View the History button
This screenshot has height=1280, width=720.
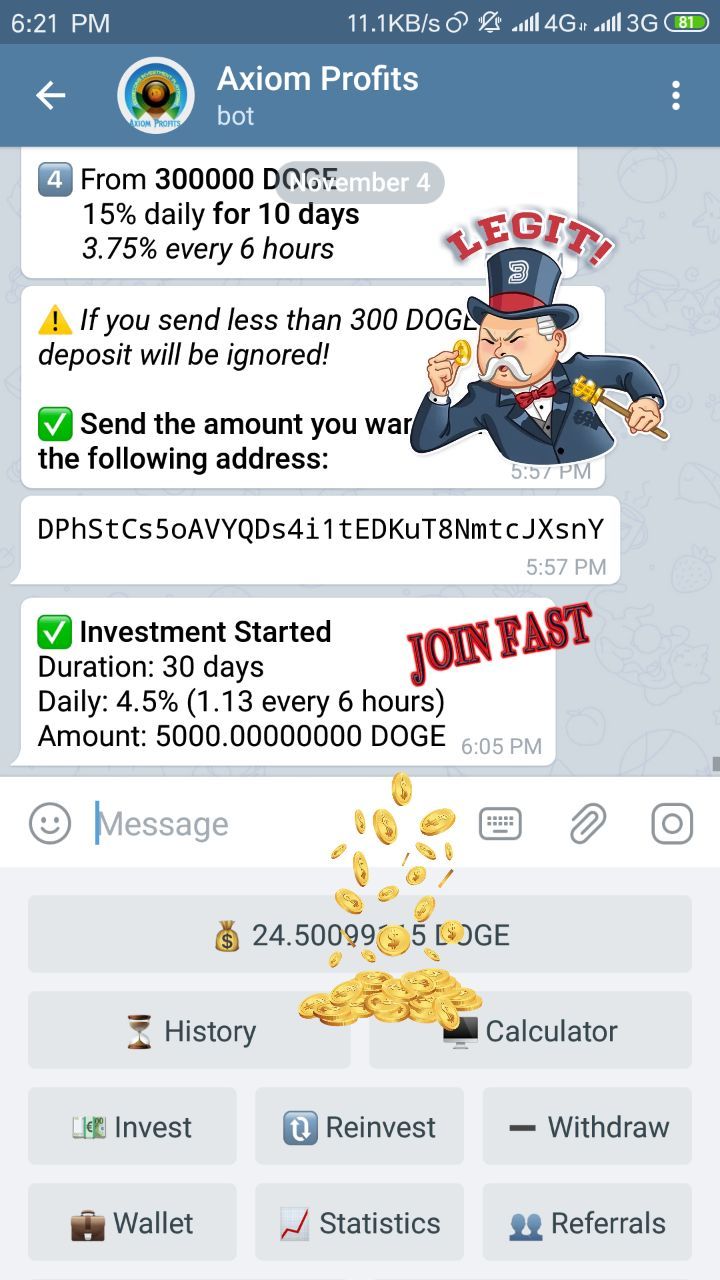click(190, 1031)
